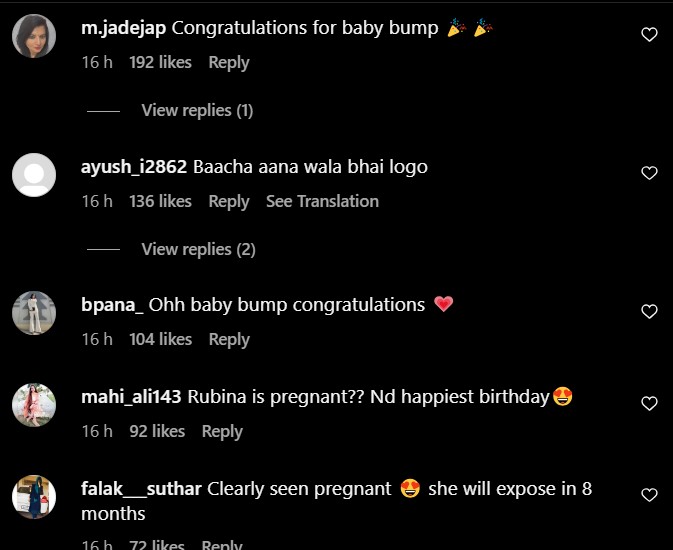This screenshot has height=550, width=673.
Task: Like bpana_'s baby bump comment
Action: click(x=649, y=312)
